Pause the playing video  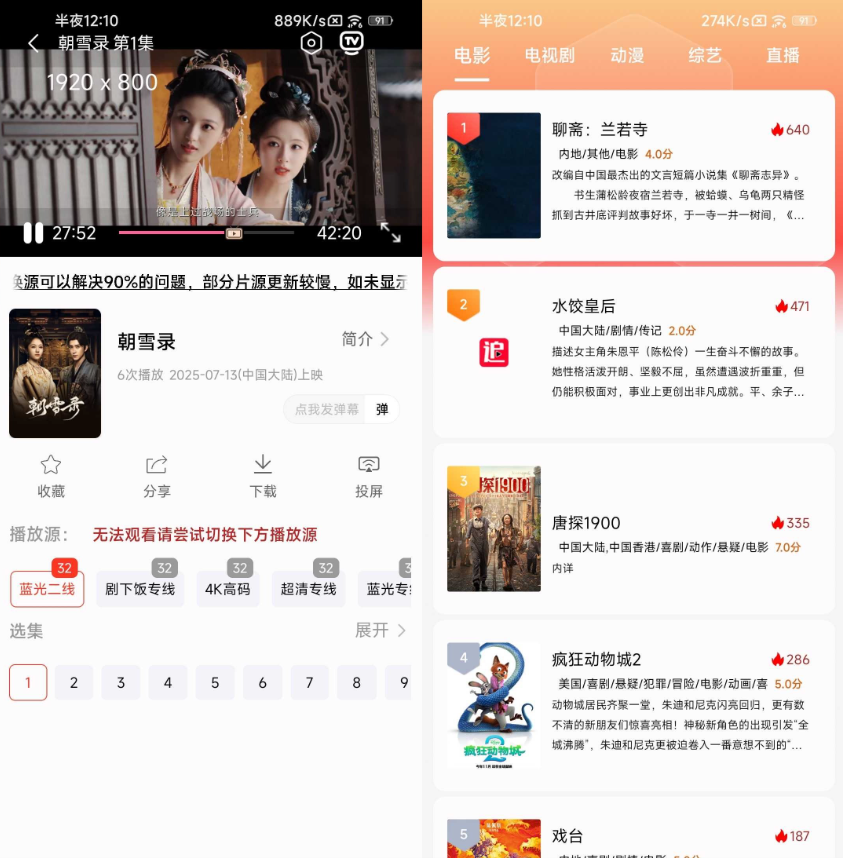click(33, 233)
